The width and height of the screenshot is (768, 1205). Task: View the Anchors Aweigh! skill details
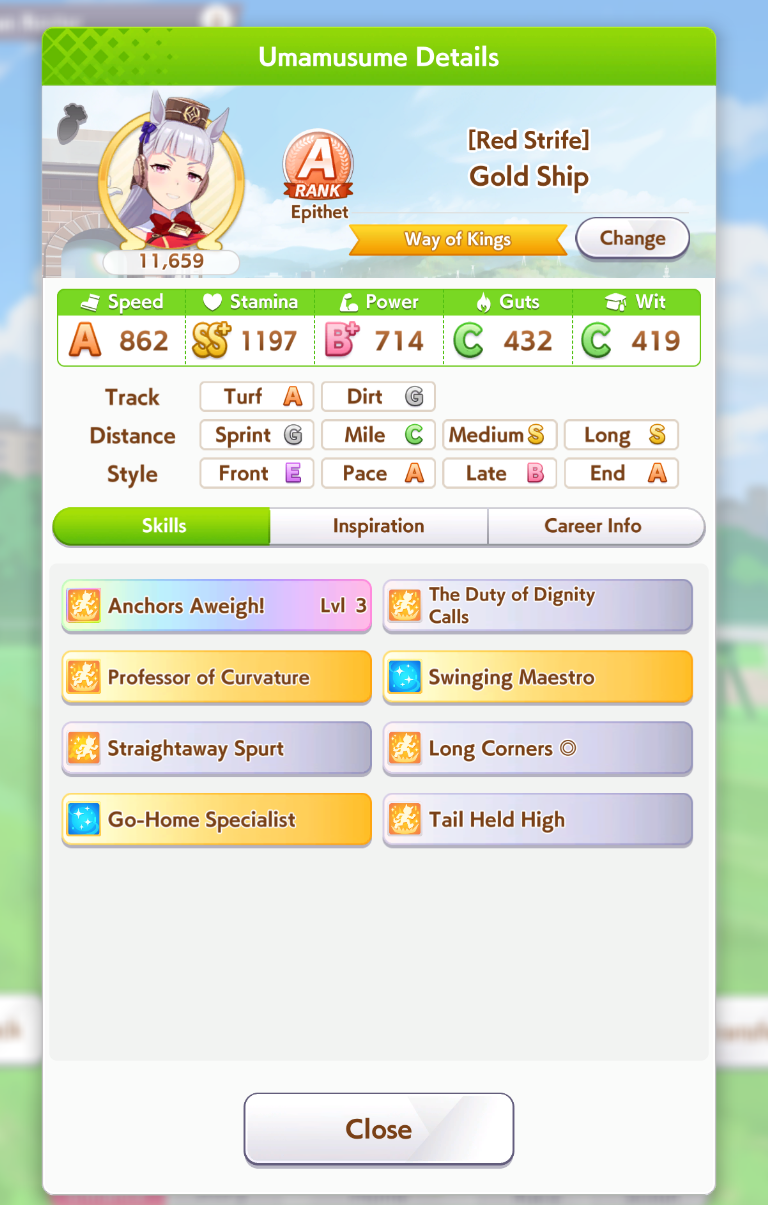[x=216, y=606]
